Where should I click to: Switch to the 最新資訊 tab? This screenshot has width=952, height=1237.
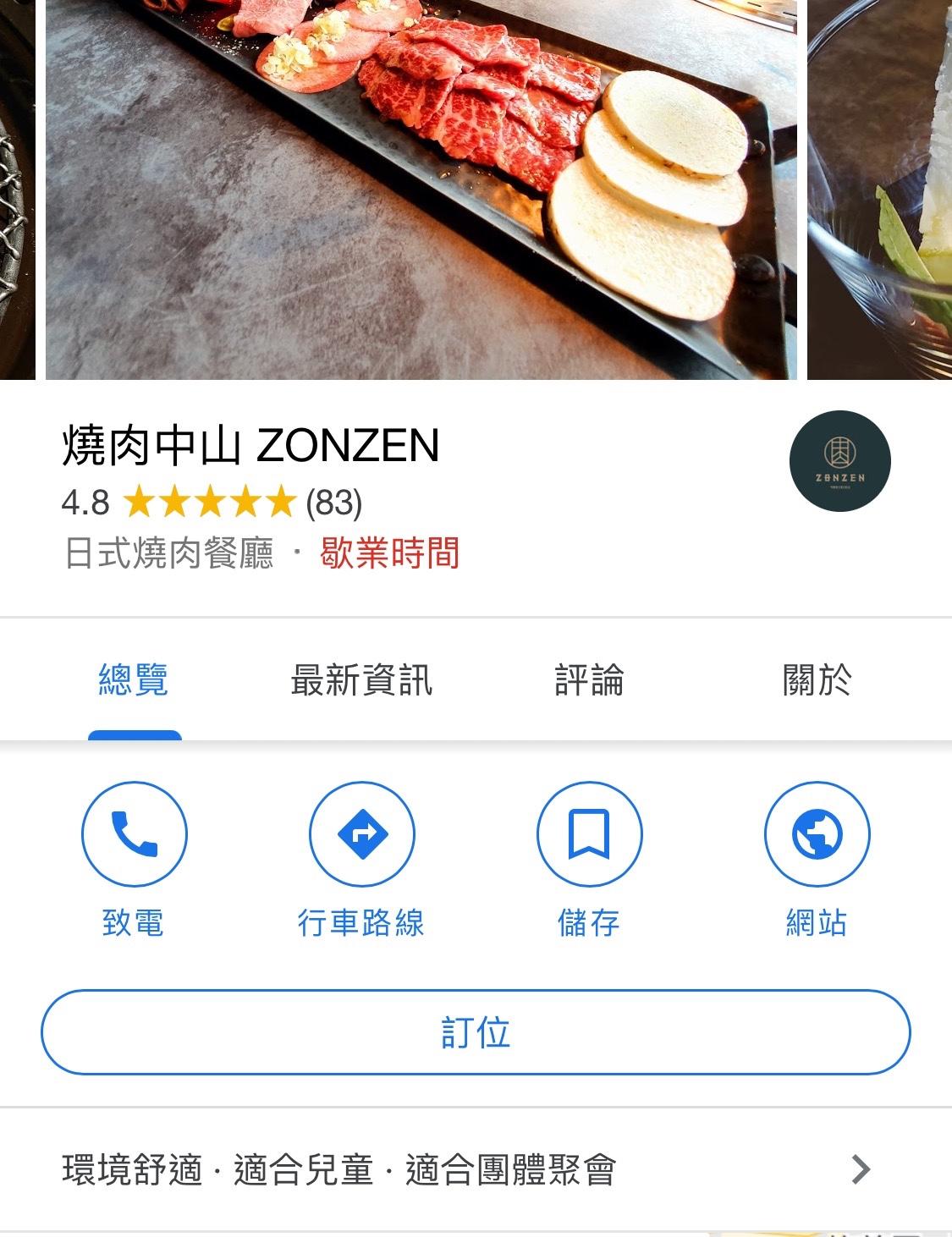(x=361, y=680)
